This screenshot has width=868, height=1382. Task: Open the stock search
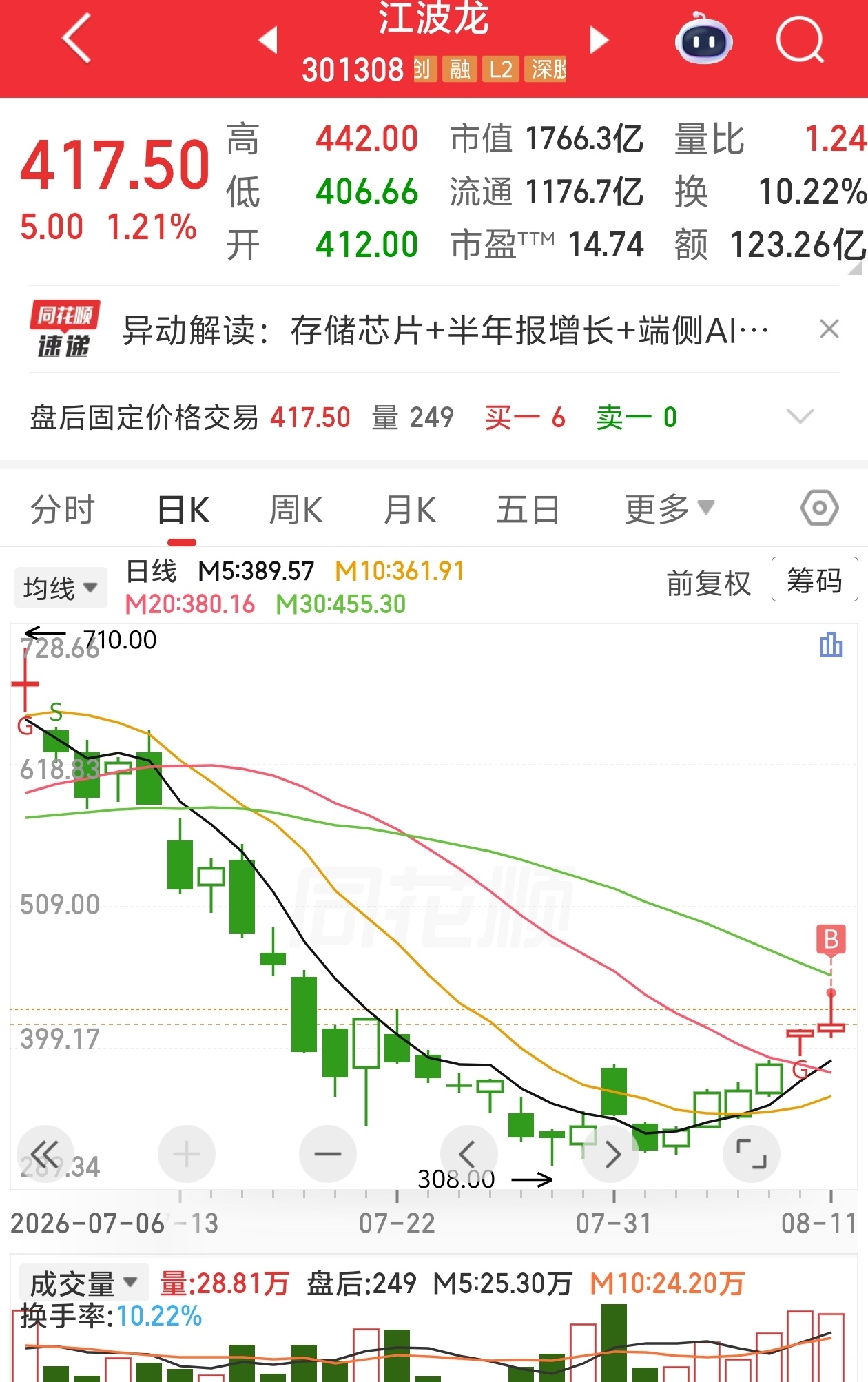pyautogui.click(x=800, y=40)
